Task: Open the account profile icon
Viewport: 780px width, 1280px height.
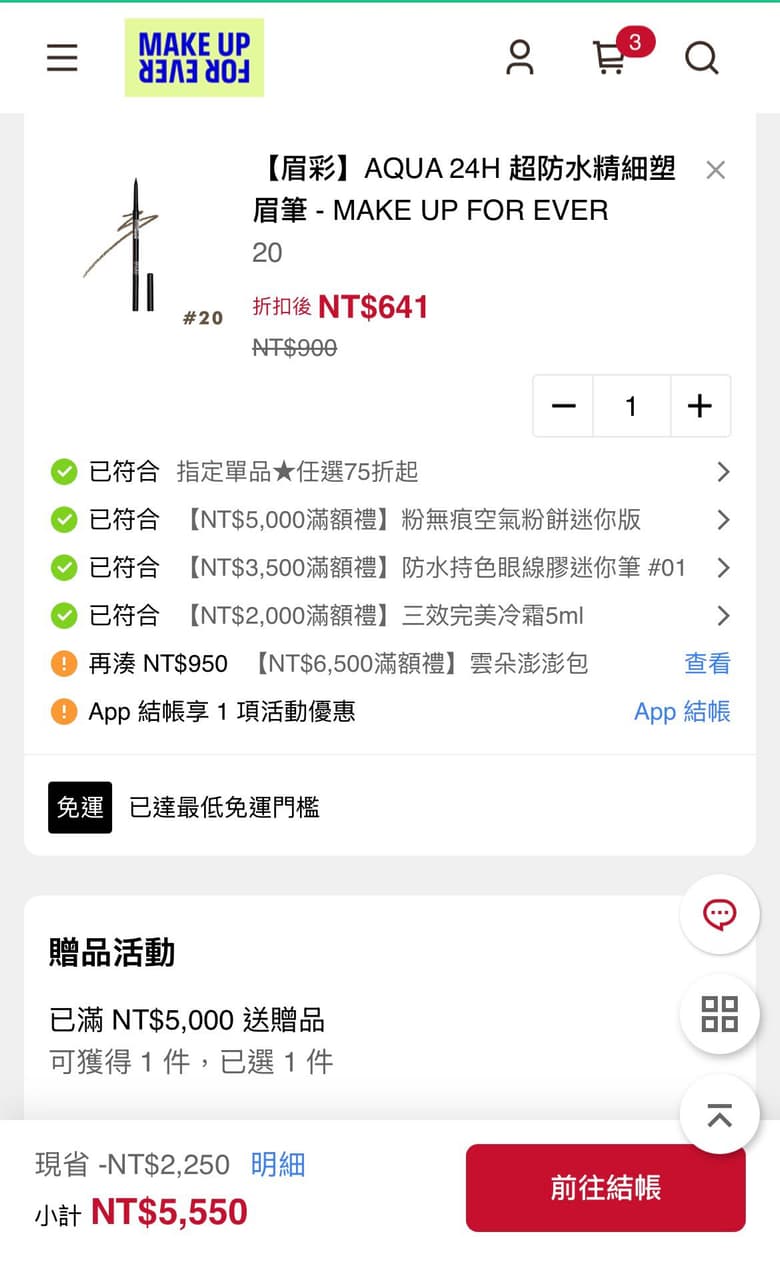Action: coord(520,58)
